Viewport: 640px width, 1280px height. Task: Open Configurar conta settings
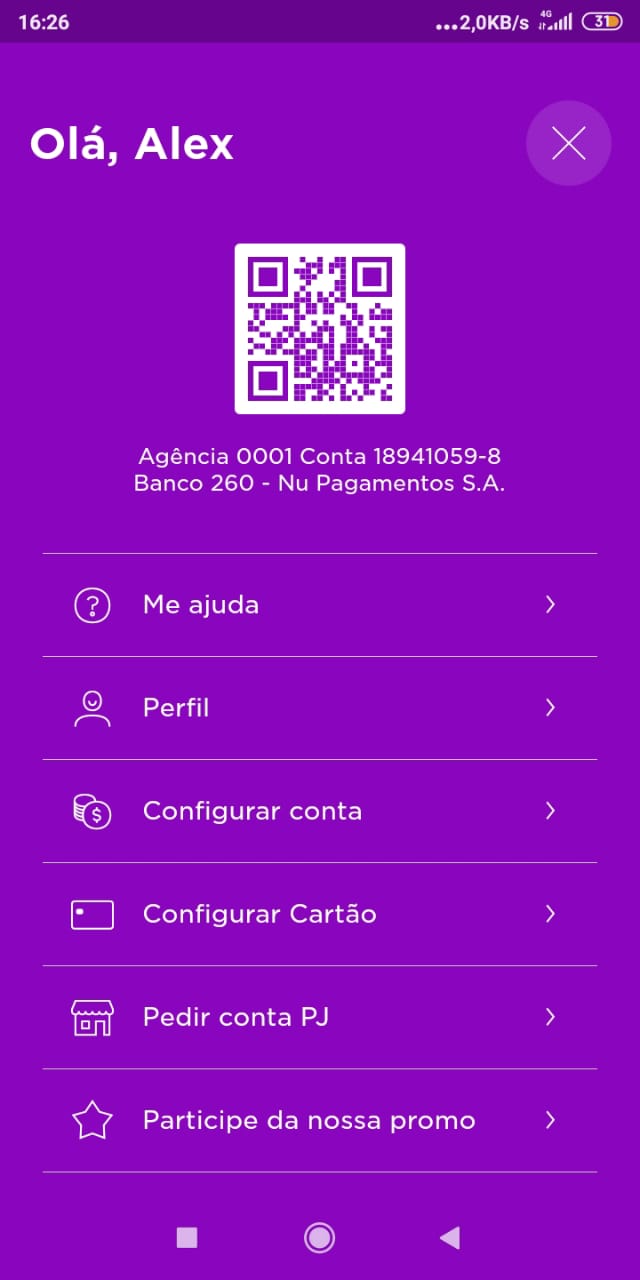coord(319,811)
